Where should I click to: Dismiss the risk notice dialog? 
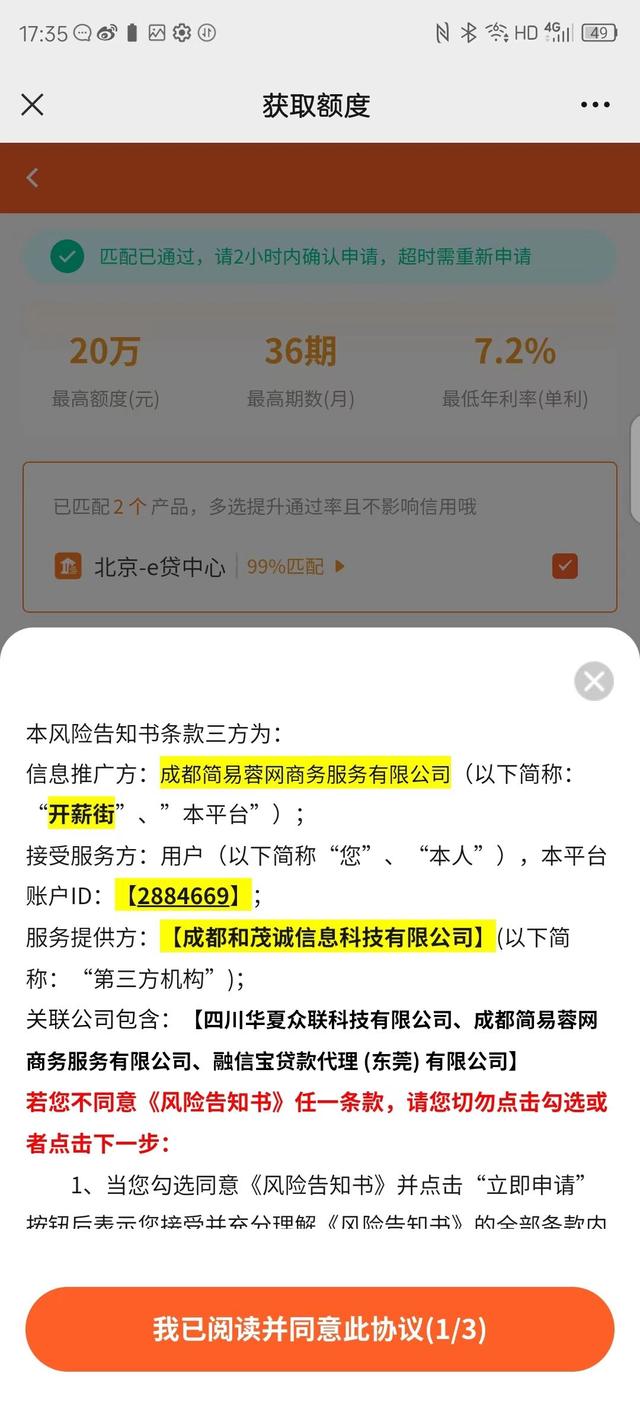pyautogui.click(x=594, y=681)
